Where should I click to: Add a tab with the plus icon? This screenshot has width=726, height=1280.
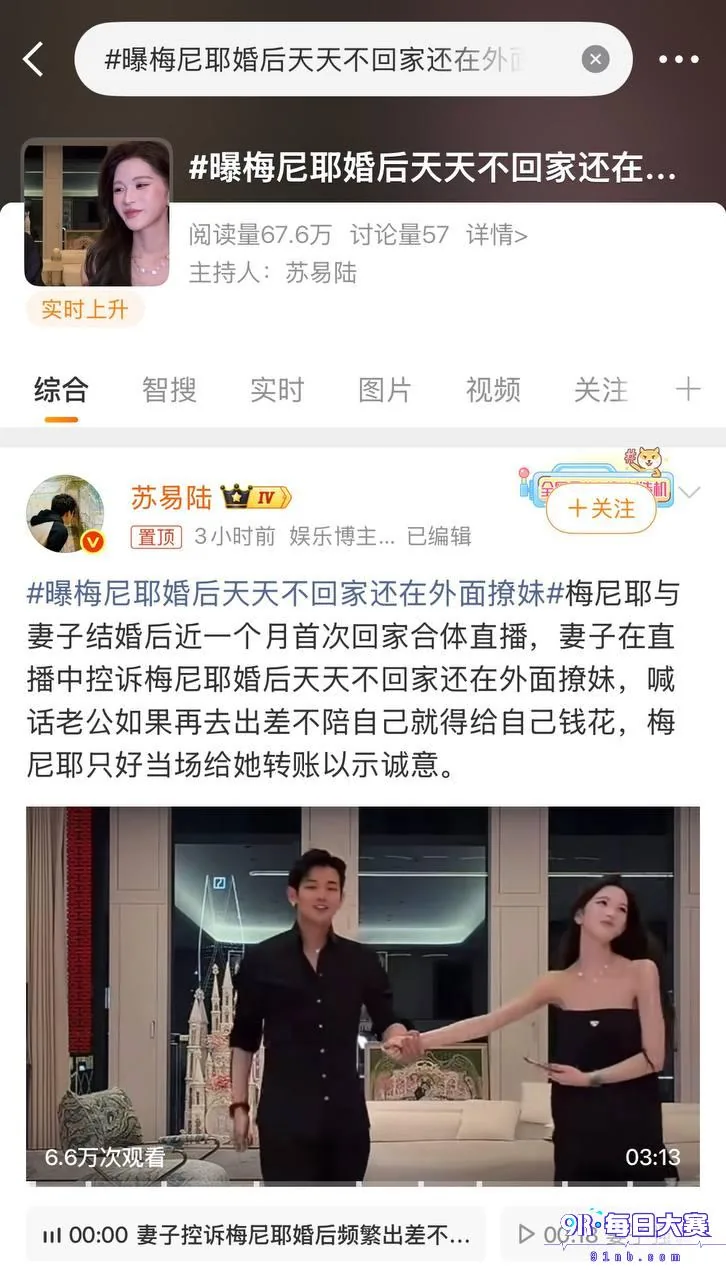(x=688, y=389)
